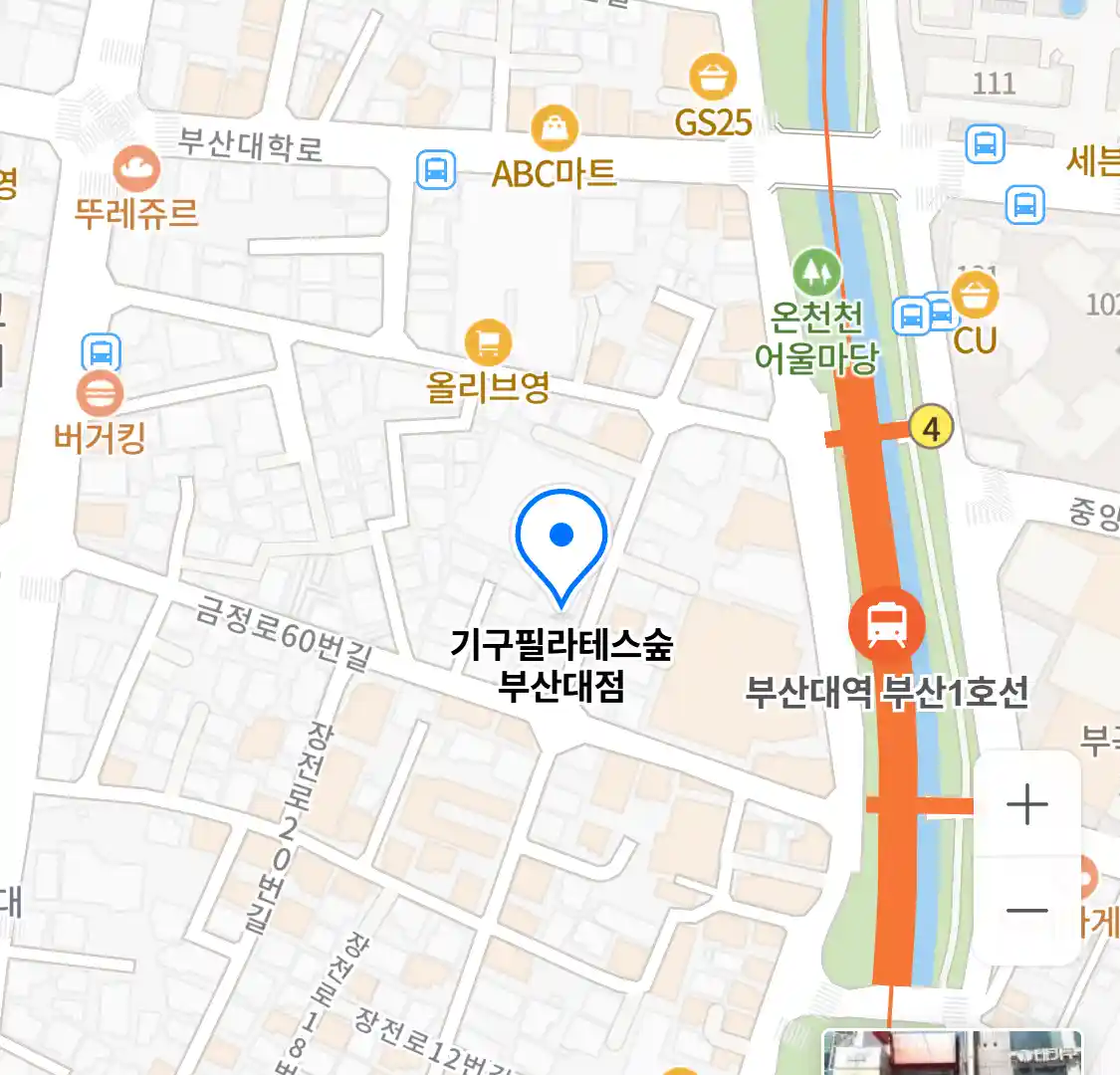1120x1075 pixels.
Task: Open the 부산대역 subway station marker
Action: coord(886,625)
